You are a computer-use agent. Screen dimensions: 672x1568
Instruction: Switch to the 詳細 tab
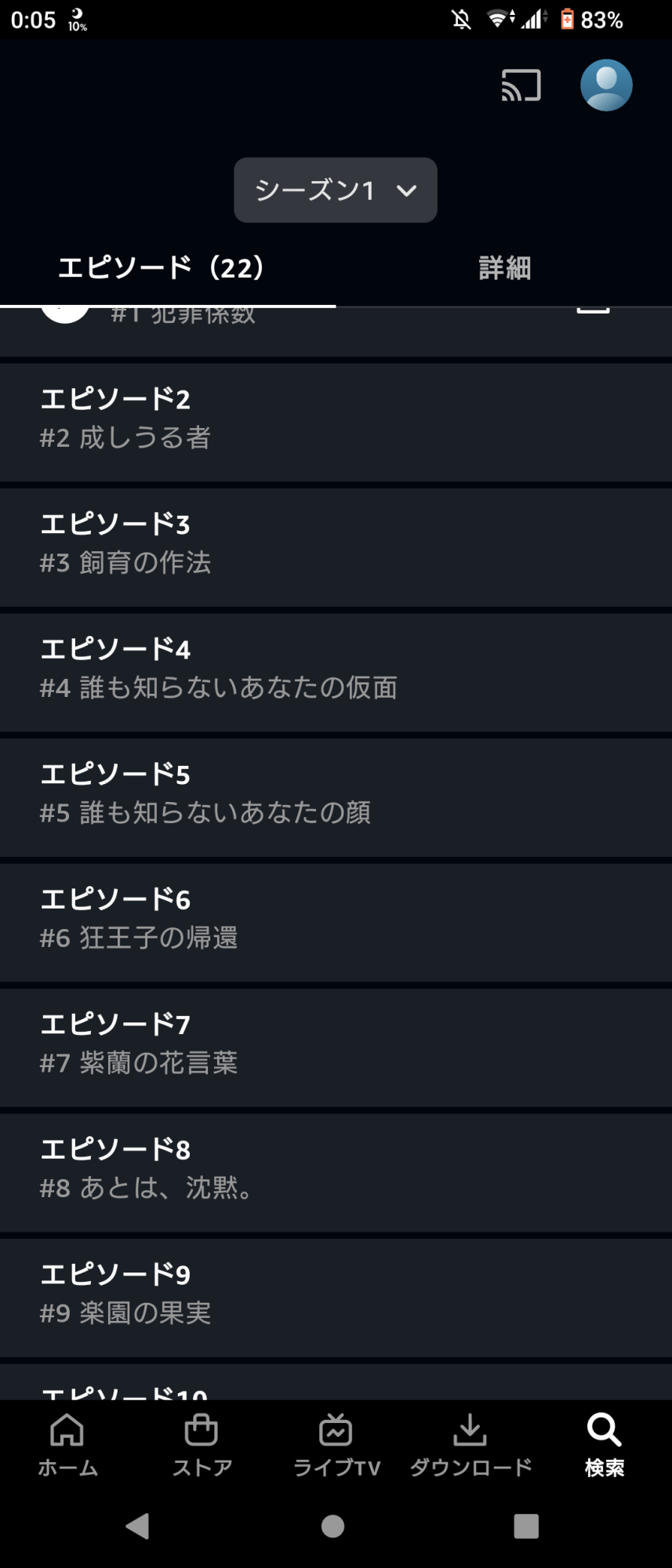coord(504,268)
